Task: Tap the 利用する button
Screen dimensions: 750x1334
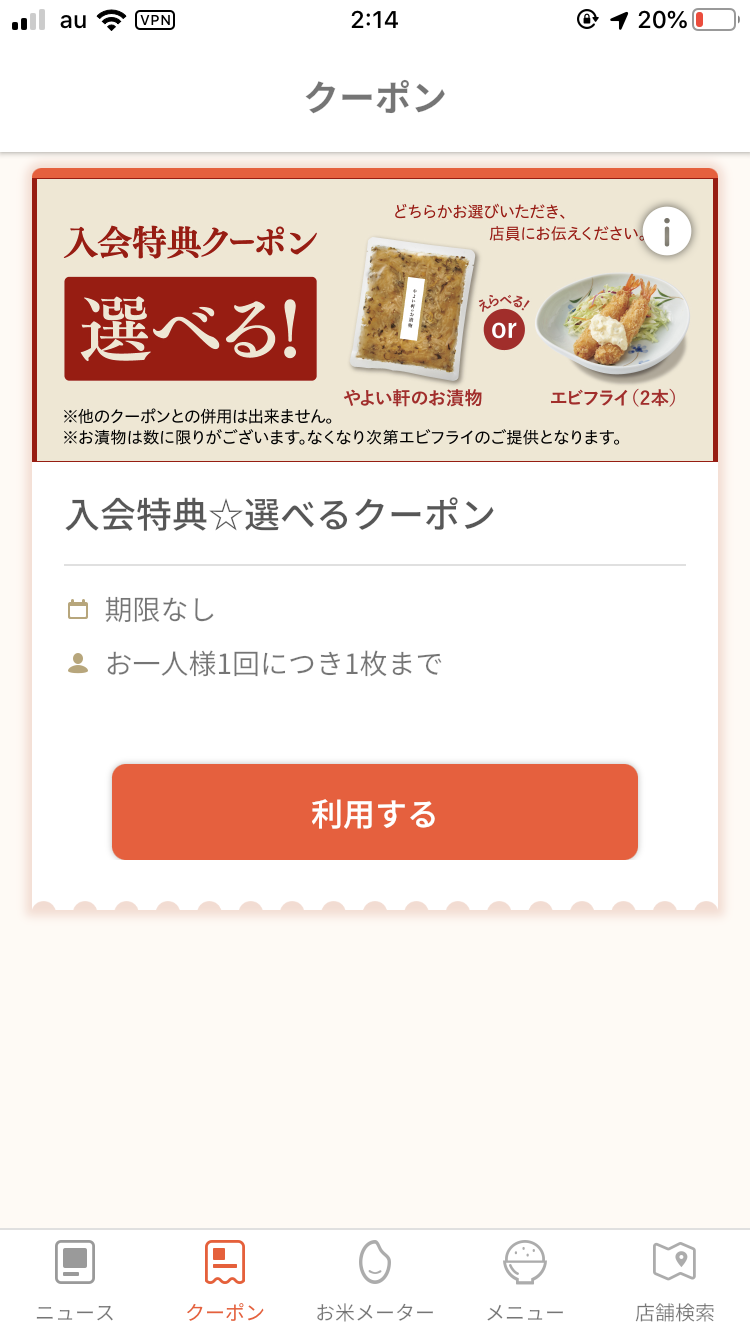Action: pos(375,812)
